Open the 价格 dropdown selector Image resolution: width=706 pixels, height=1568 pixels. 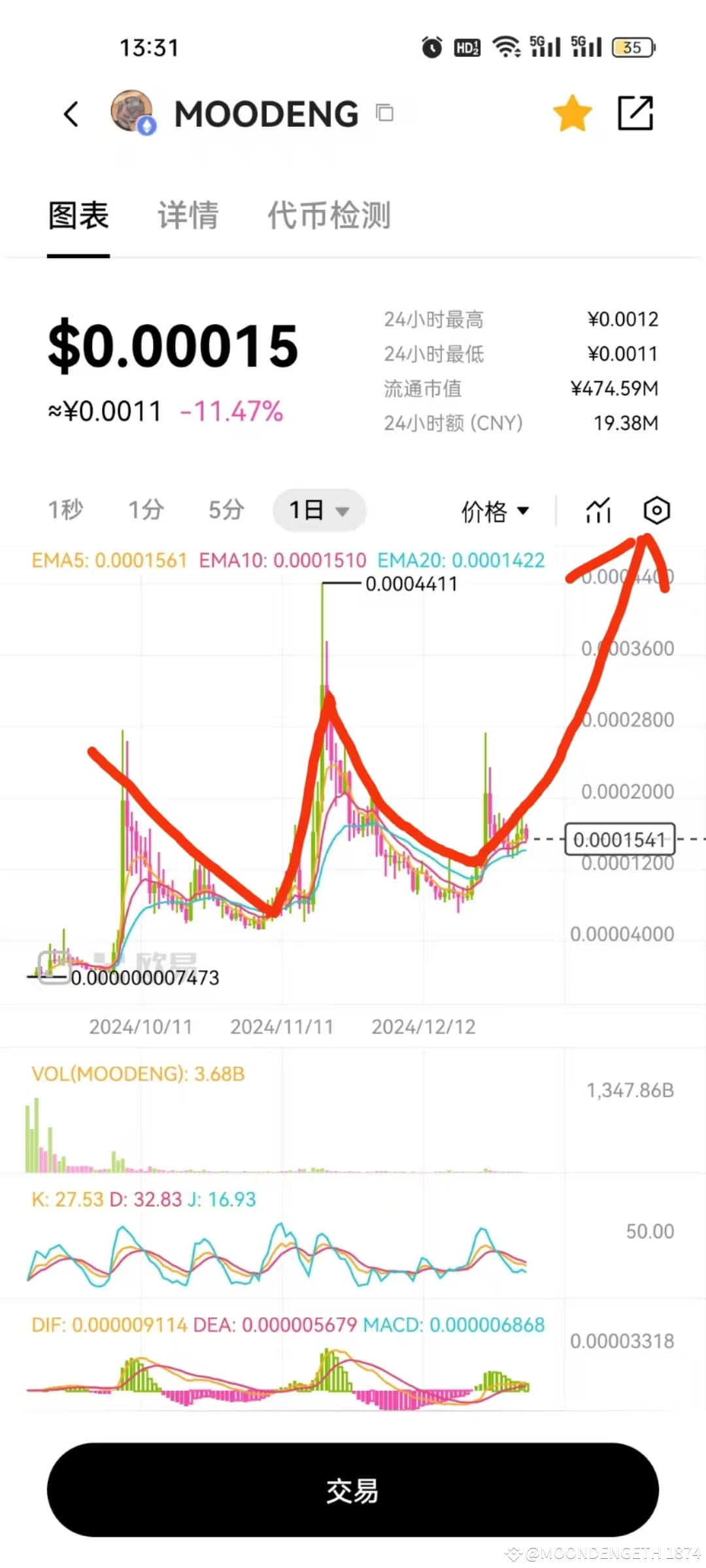tap(494, 512)
